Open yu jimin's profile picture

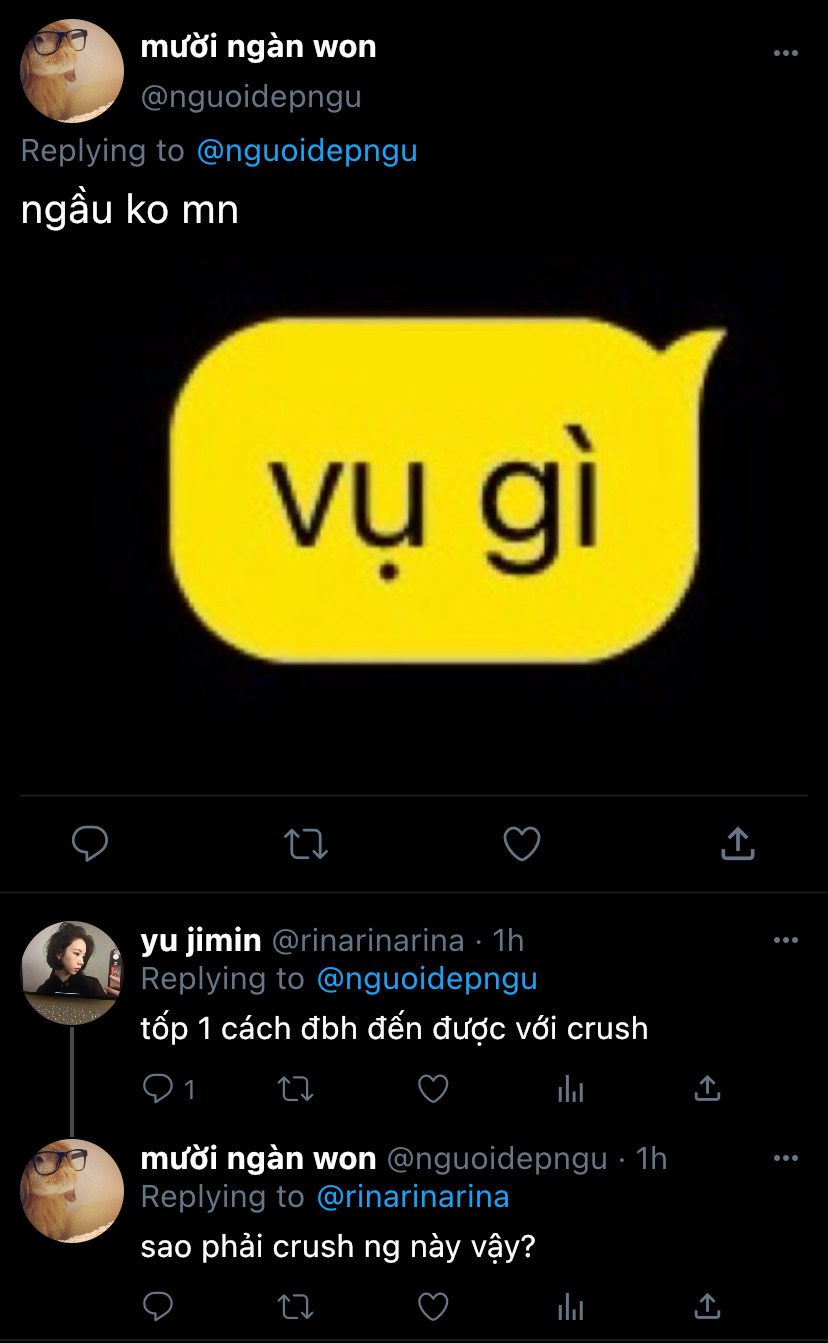(x=72, y=973)
